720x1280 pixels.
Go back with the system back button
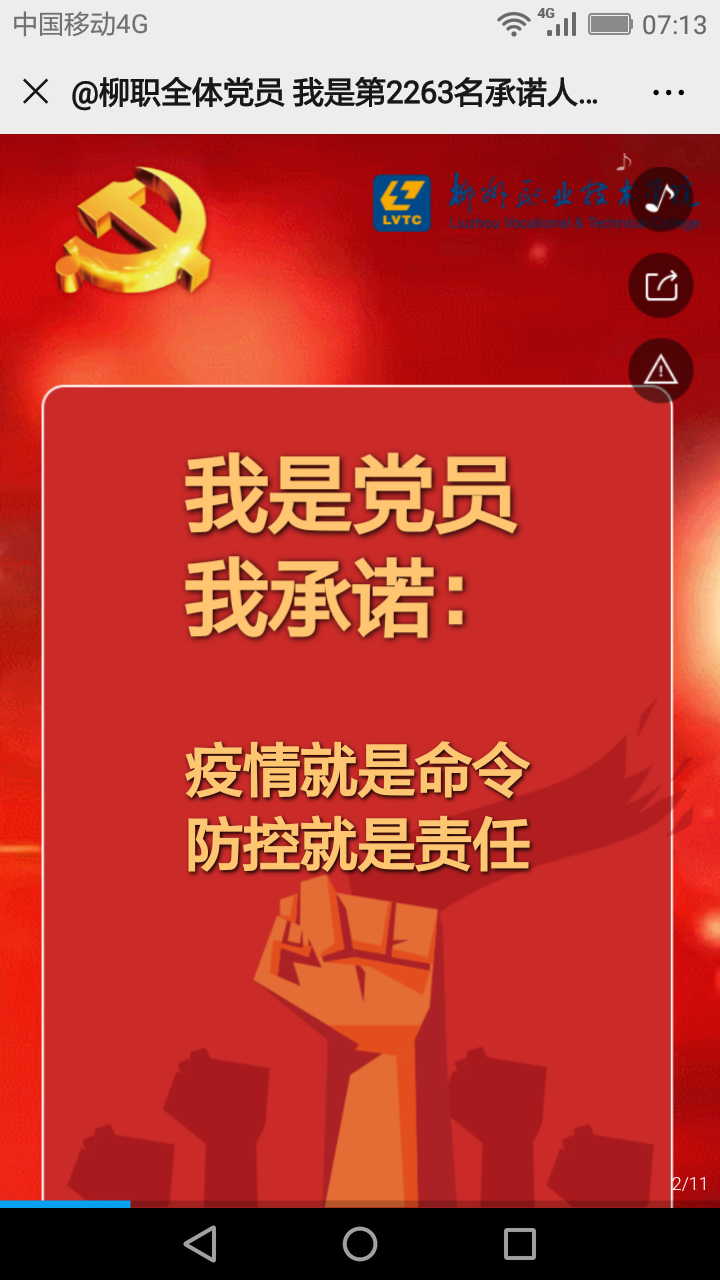click(x=200, y=1244)
